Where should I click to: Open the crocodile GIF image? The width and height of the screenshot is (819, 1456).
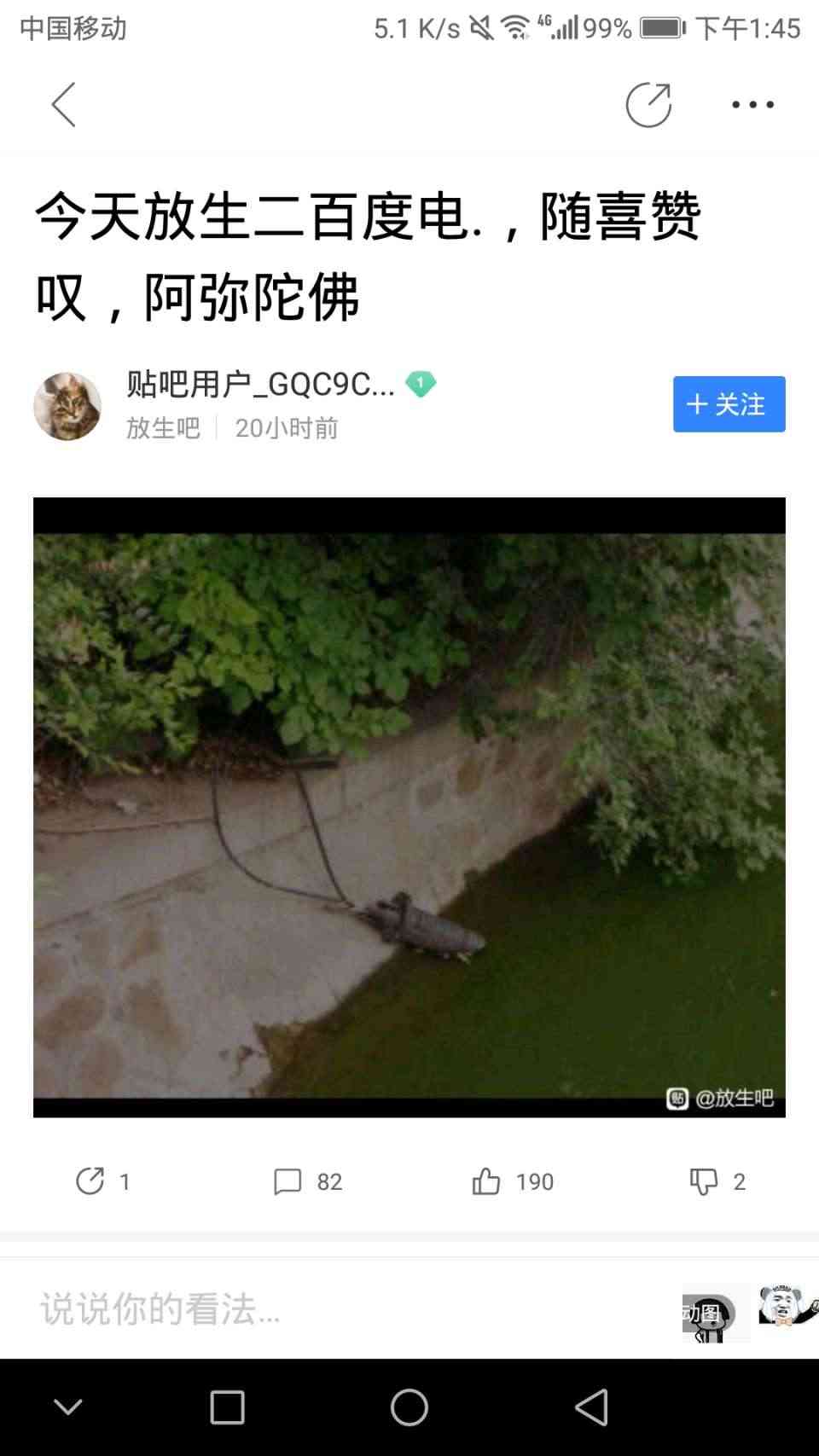409,807
